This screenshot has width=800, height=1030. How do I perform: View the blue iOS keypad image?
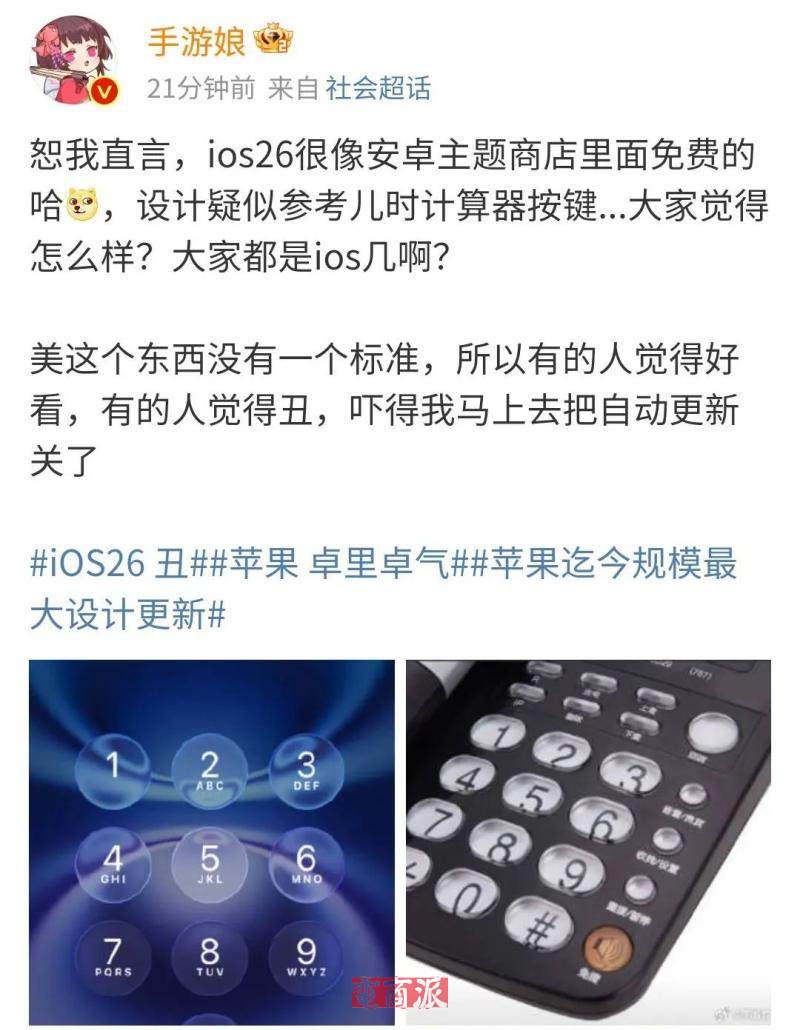[x=211, y=842]
